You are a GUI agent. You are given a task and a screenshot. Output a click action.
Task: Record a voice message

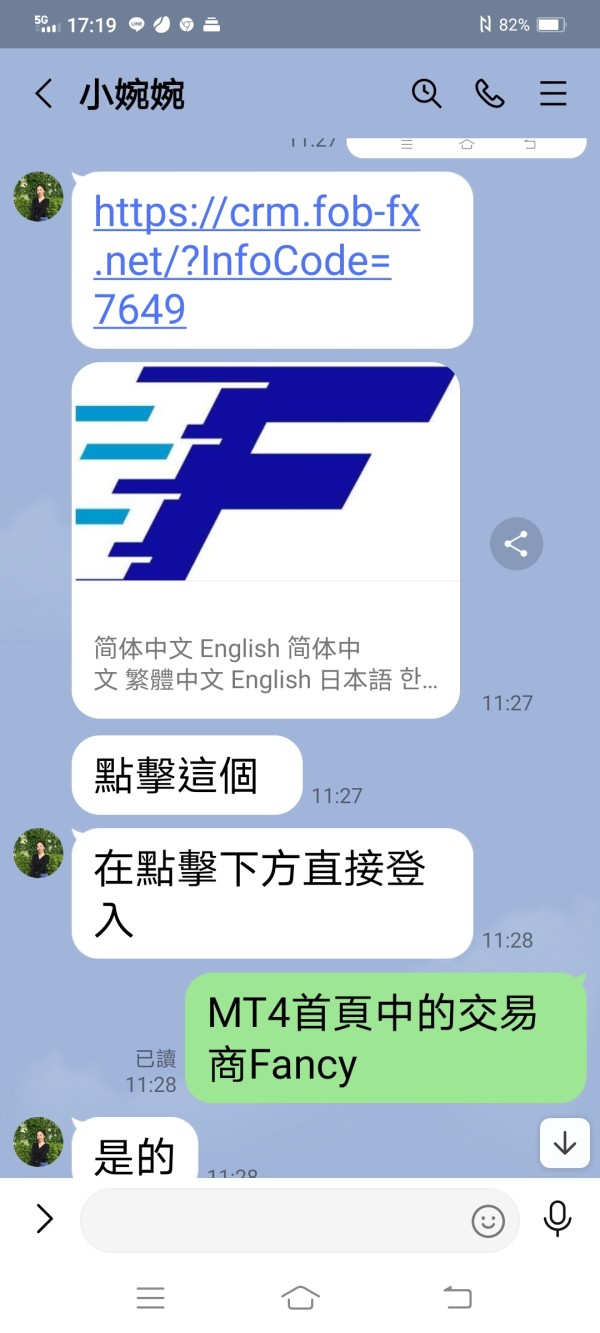coord(557,1218)
